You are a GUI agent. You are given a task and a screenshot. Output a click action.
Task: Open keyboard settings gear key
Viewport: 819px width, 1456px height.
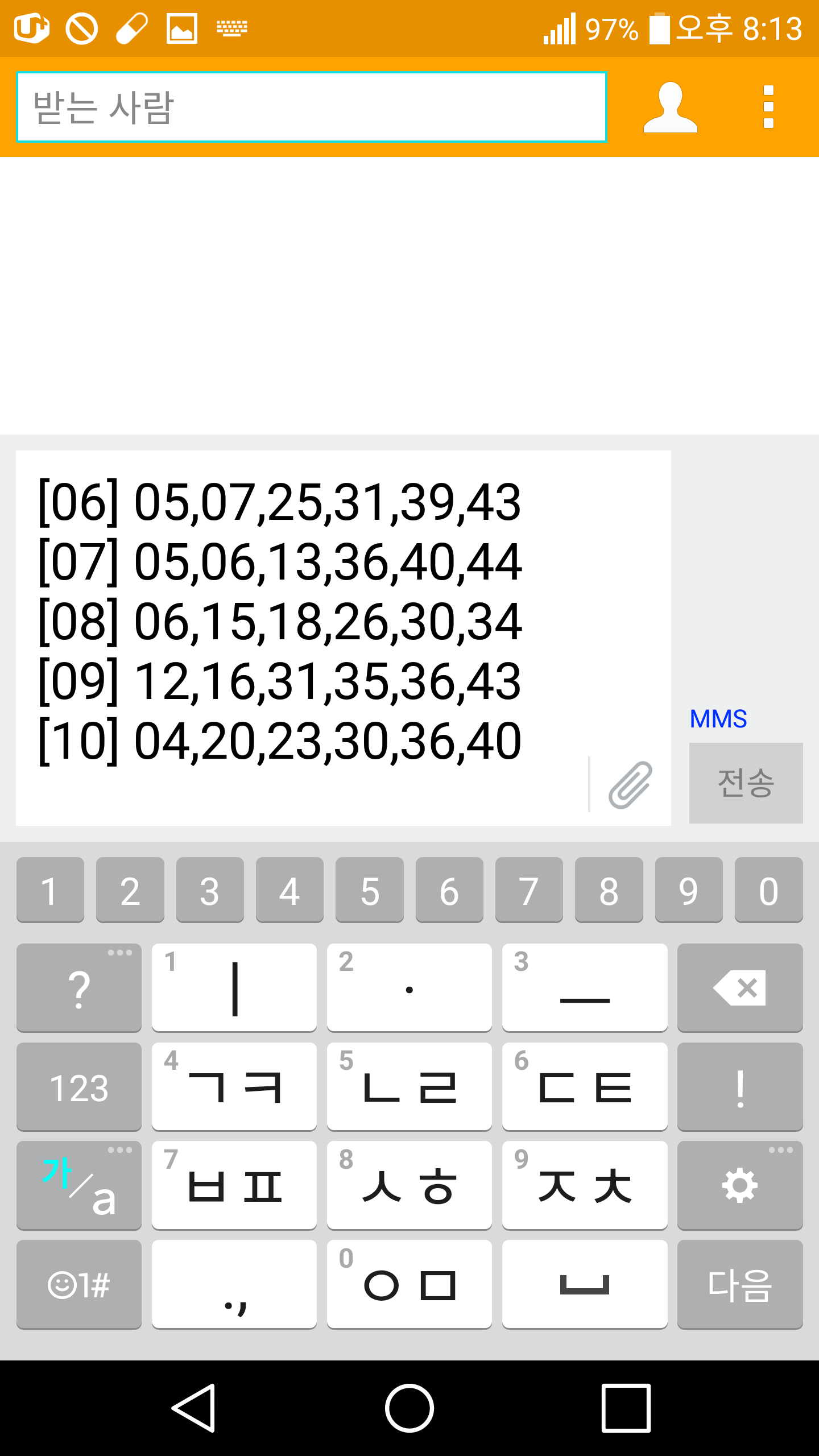739,1185
